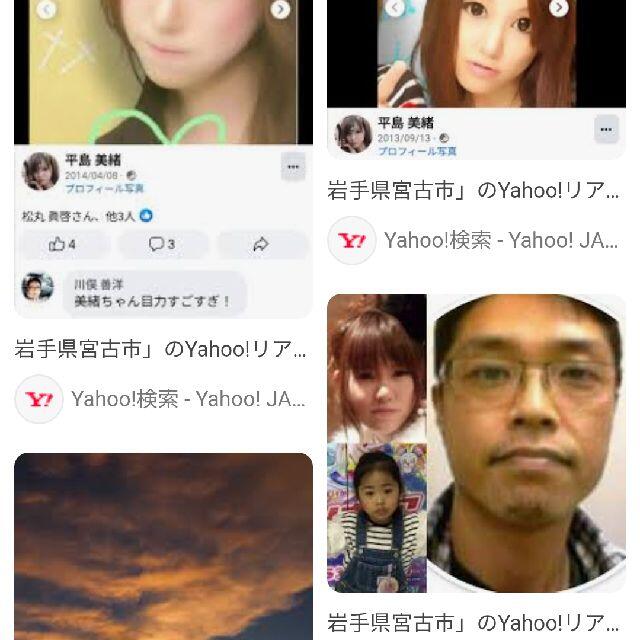The image size is (640, 640).
Task: Visit Yahoo!検索 source under the 2013/09/13 image
Action: click(x=473, y=240)
